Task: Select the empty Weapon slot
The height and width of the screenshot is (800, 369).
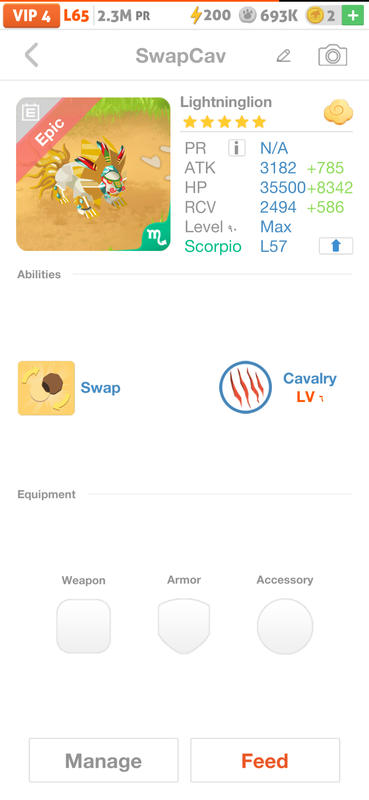Action: 84,626
